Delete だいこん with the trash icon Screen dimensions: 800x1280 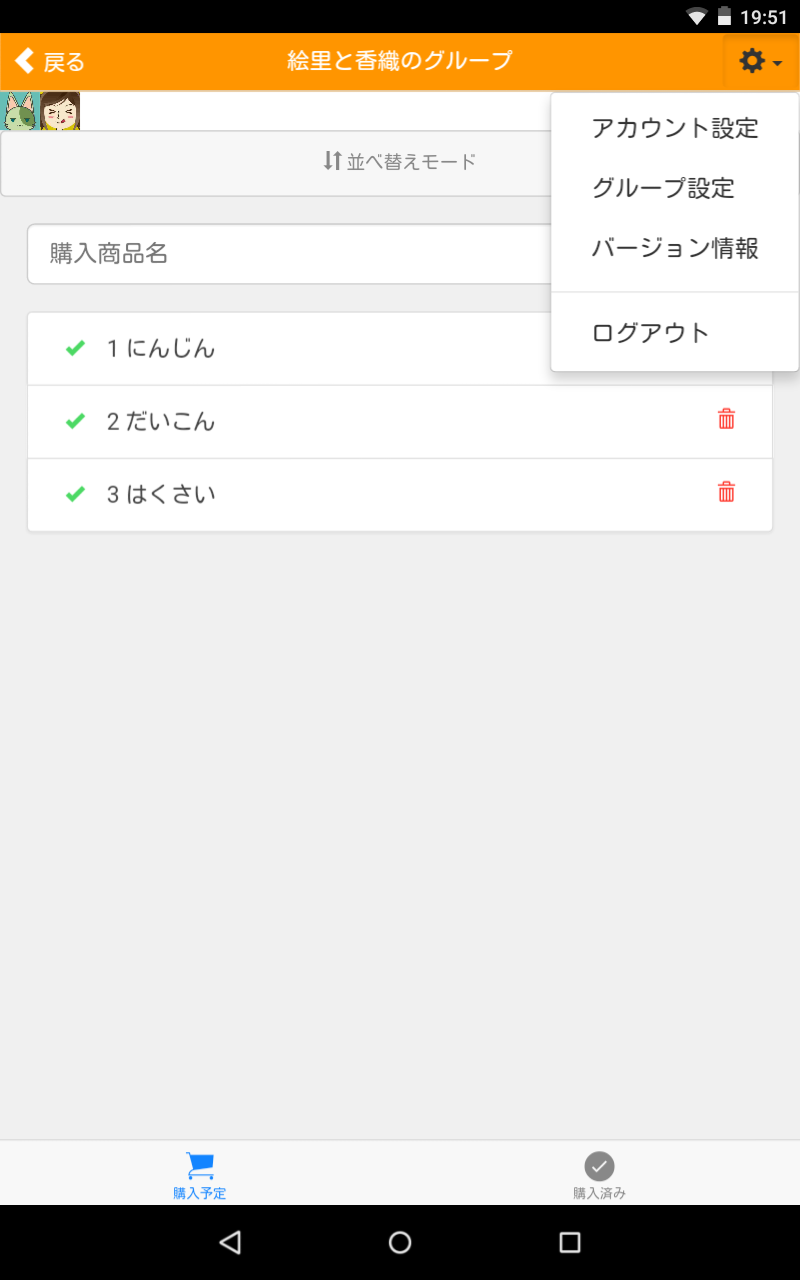pyautogui.click(x=727, y=420)
